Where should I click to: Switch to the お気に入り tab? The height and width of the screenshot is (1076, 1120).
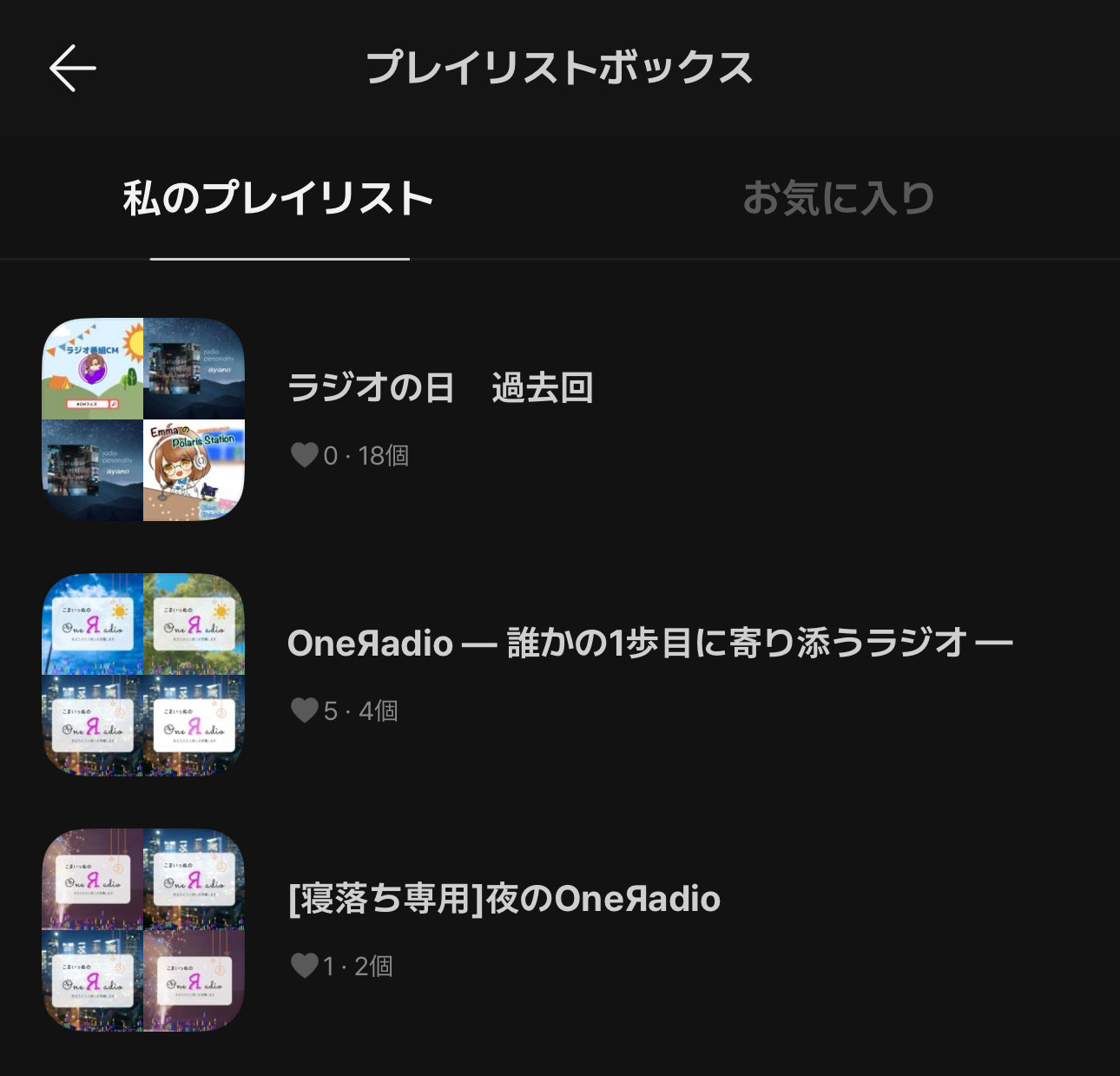point(838,199)
